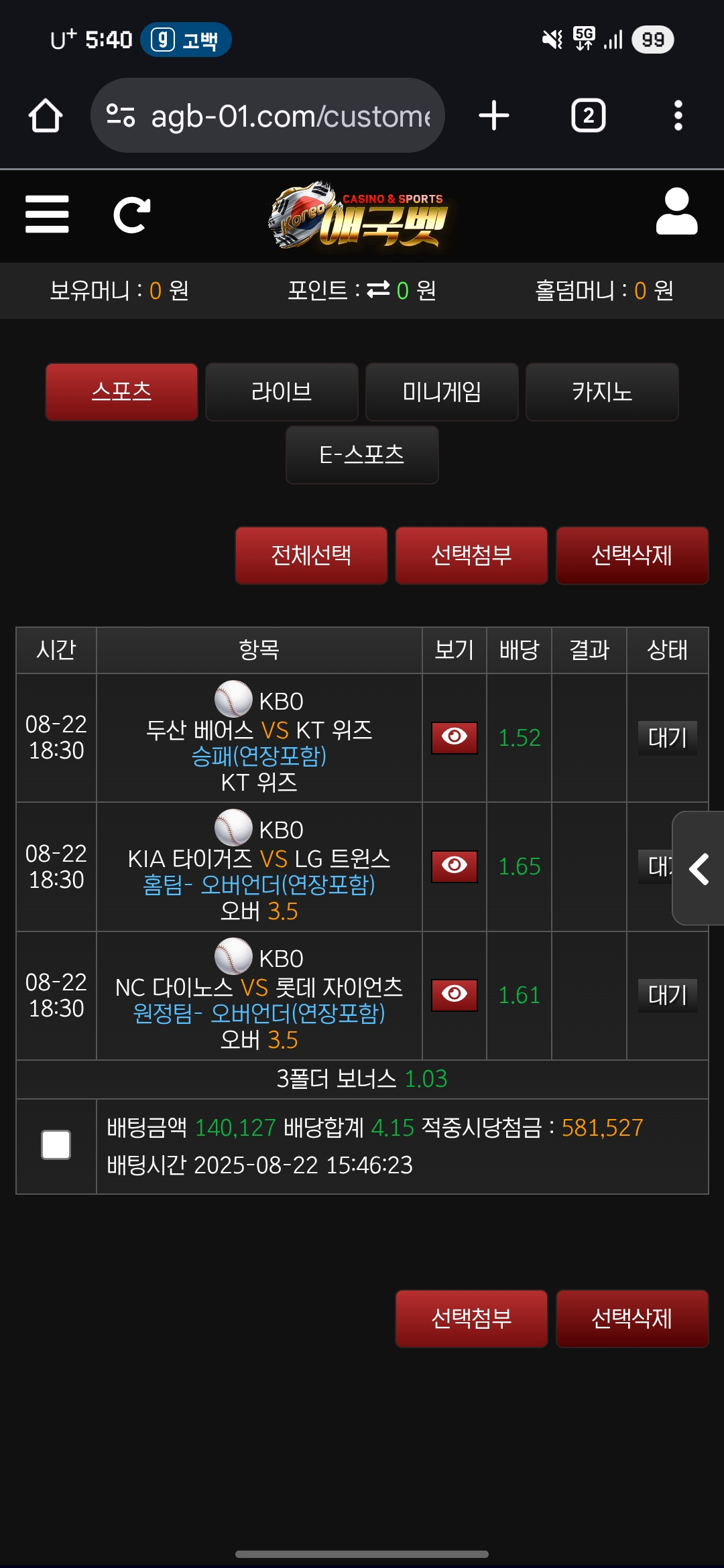Tap the 전체선택 button
Screen dimensions: 724x1568
point(311,556)
